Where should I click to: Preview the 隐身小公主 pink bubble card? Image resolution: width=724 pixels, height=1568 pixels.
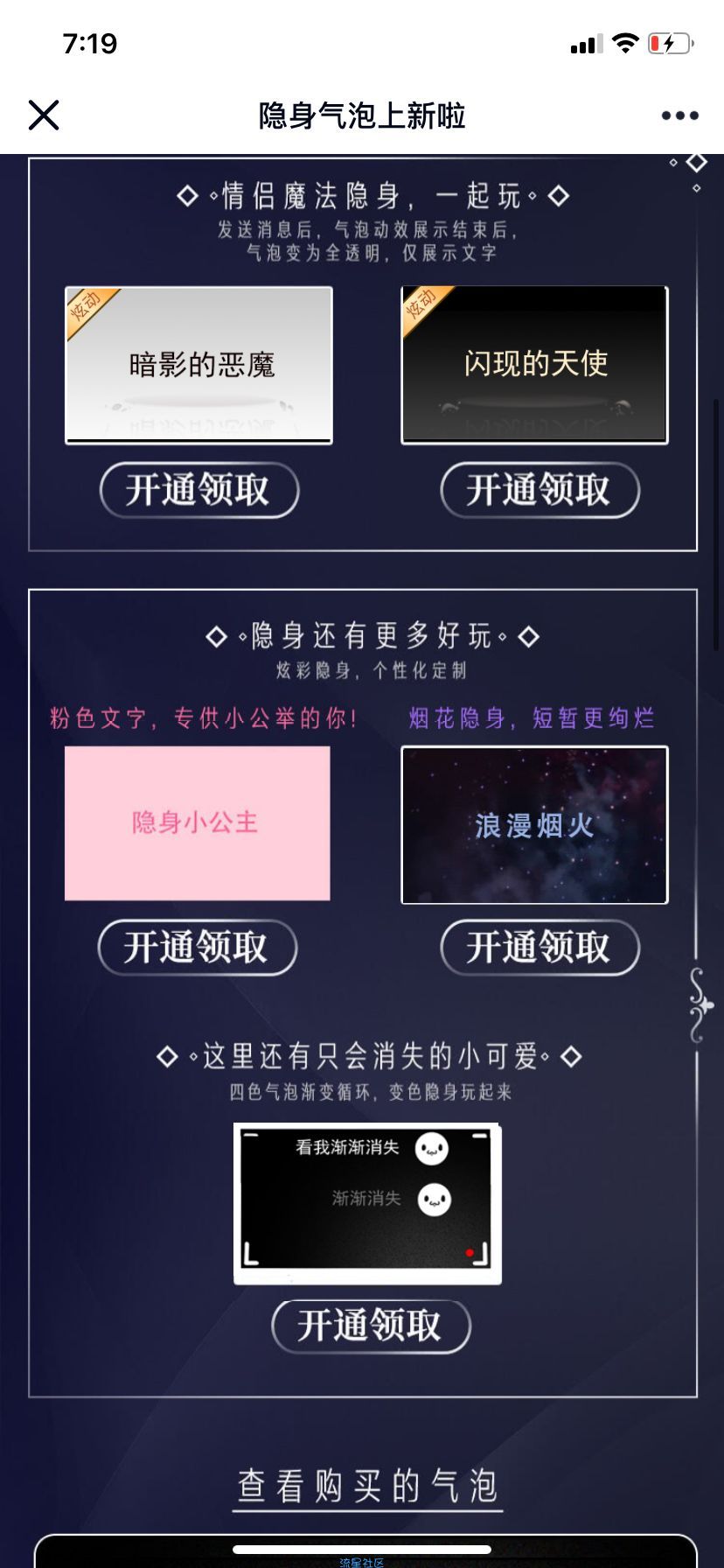[x=198, y=823]
